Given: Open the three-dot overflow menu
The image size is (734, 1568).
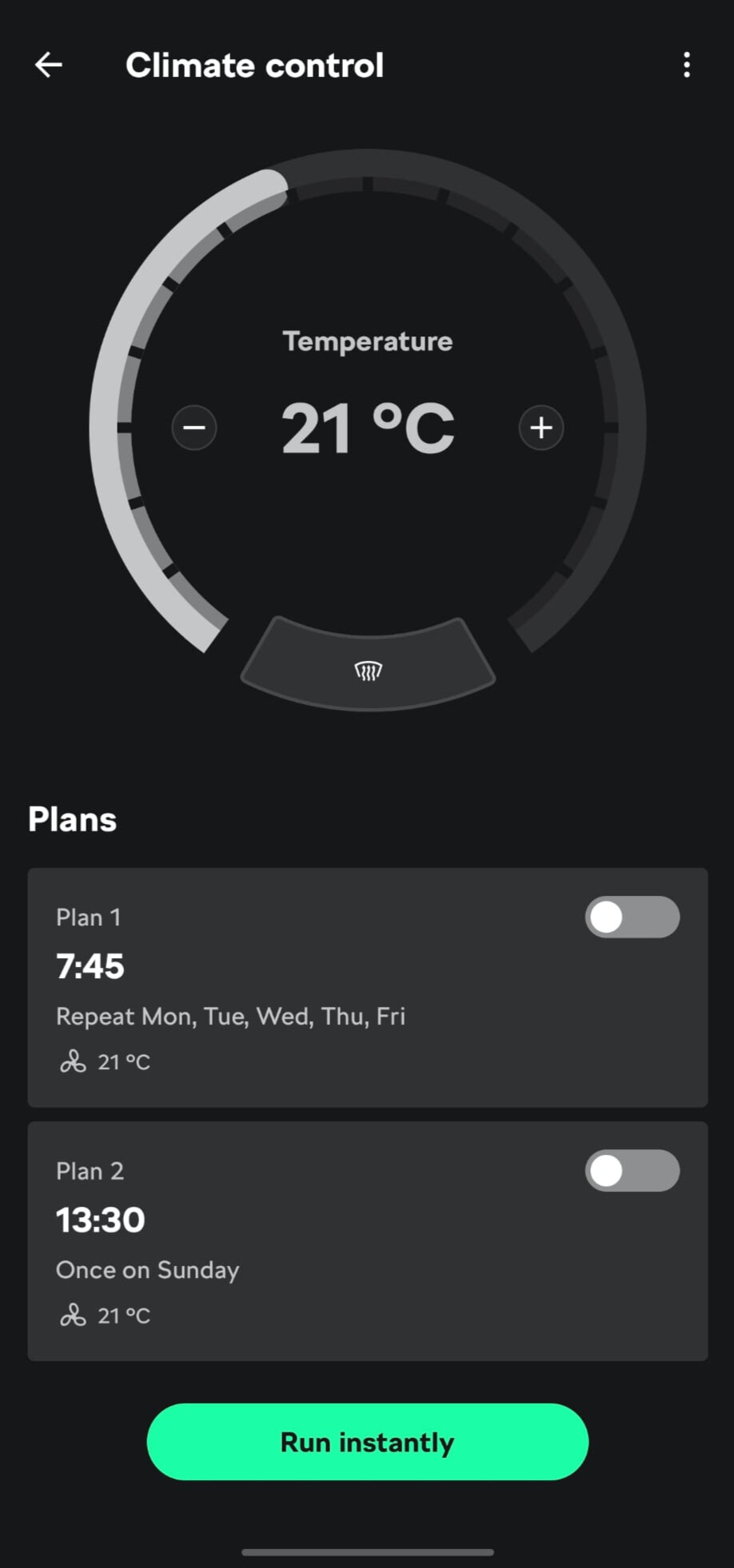Looking at the screenshot, I should (x=686, y=65).
